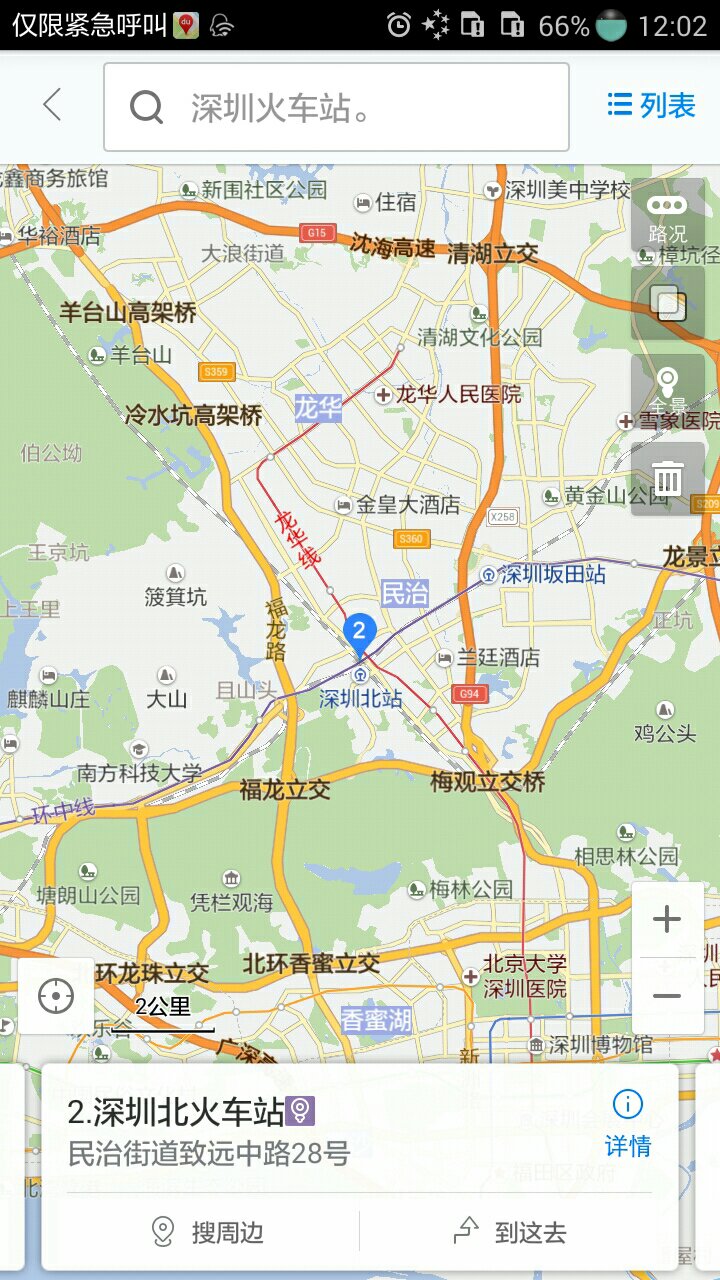Center map on my current location
Image resolution: width=720 pixels, height=1280 pixels.
56,996
